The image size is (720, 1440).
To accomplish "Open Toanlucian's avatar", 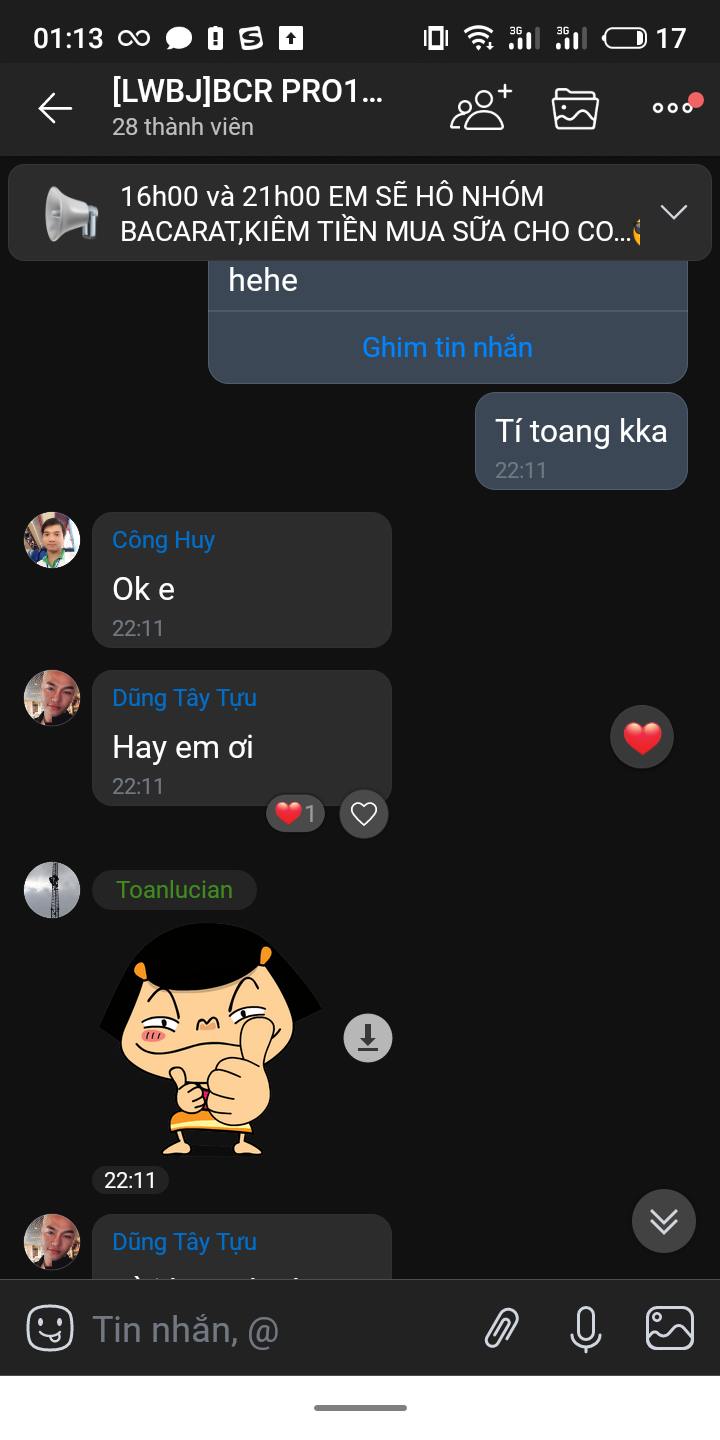I will [52, 890].
